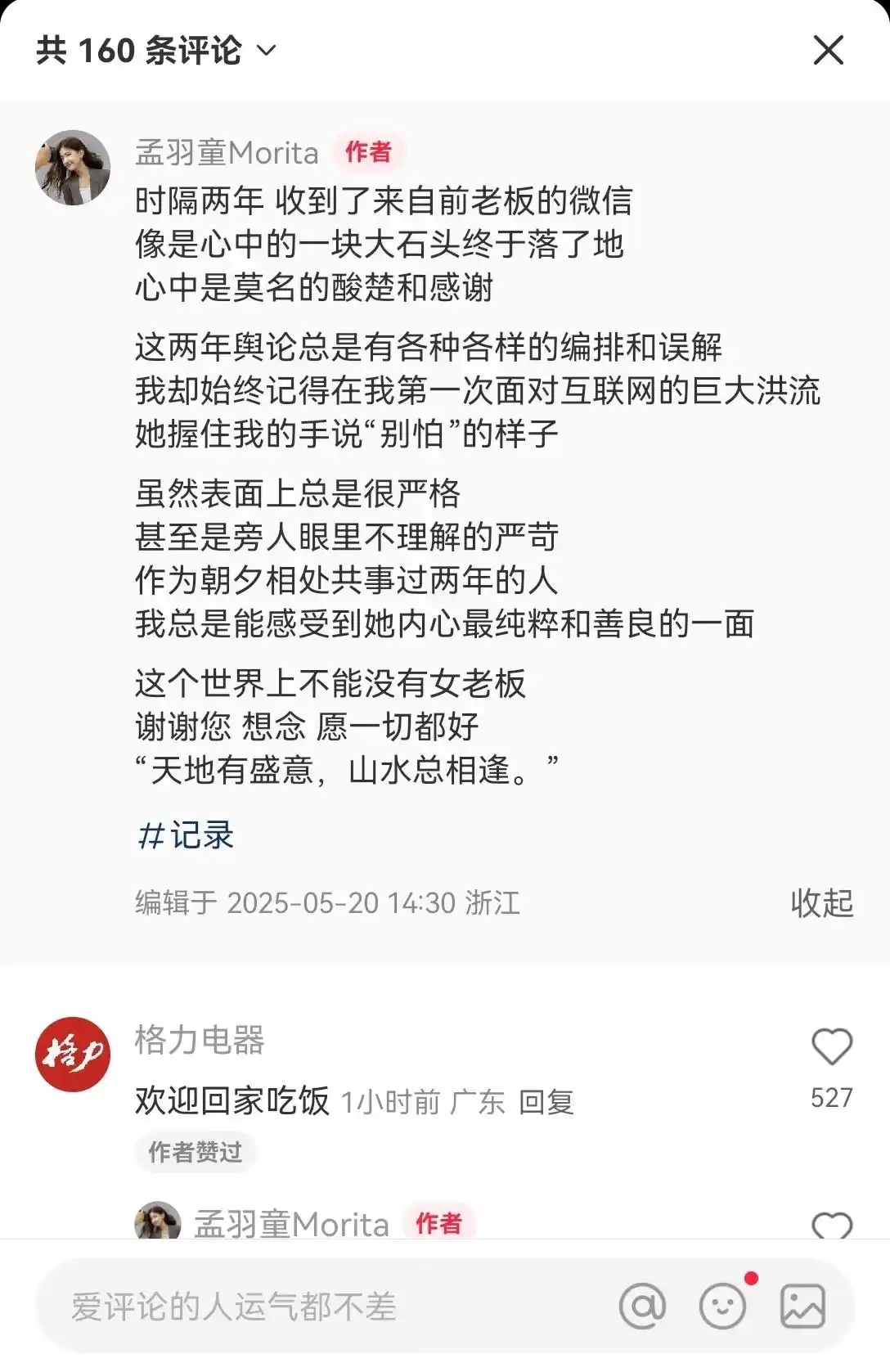Mention someone with the @ icon

pos(643,1306)
